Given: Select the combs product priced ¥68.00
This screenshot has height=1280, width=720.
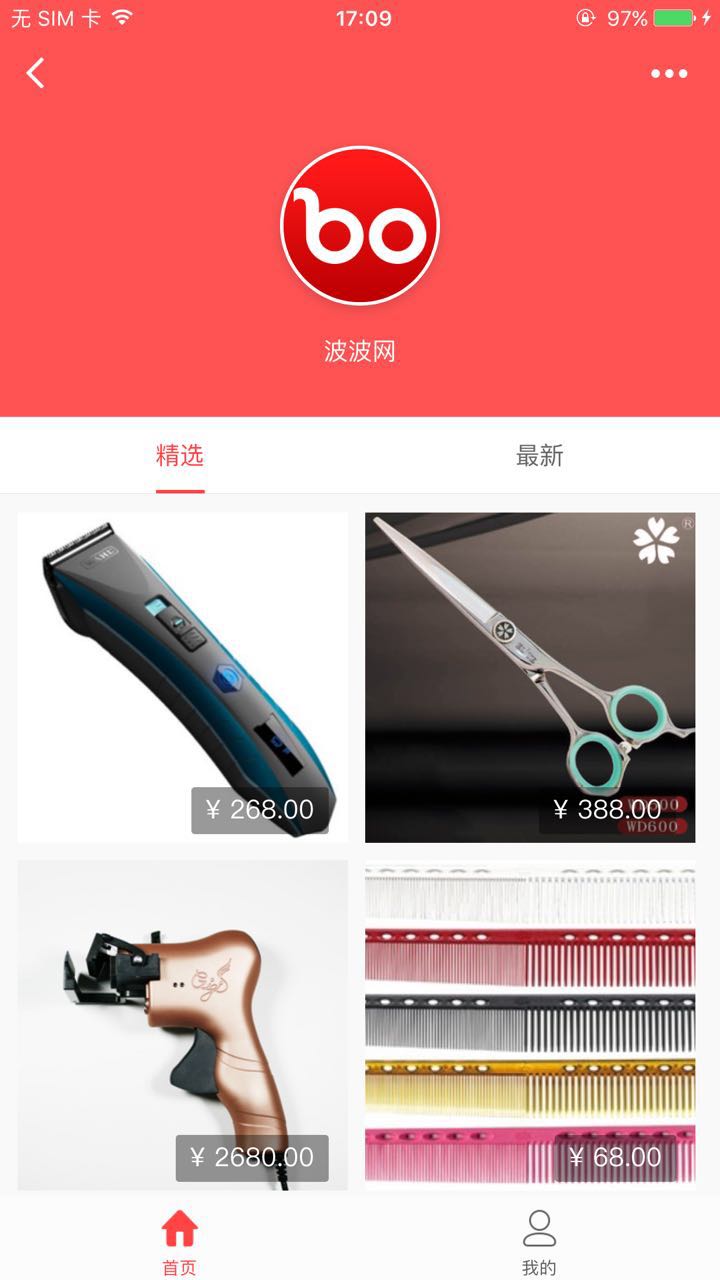Looking at the screenshot, I should click(530, 1025).
